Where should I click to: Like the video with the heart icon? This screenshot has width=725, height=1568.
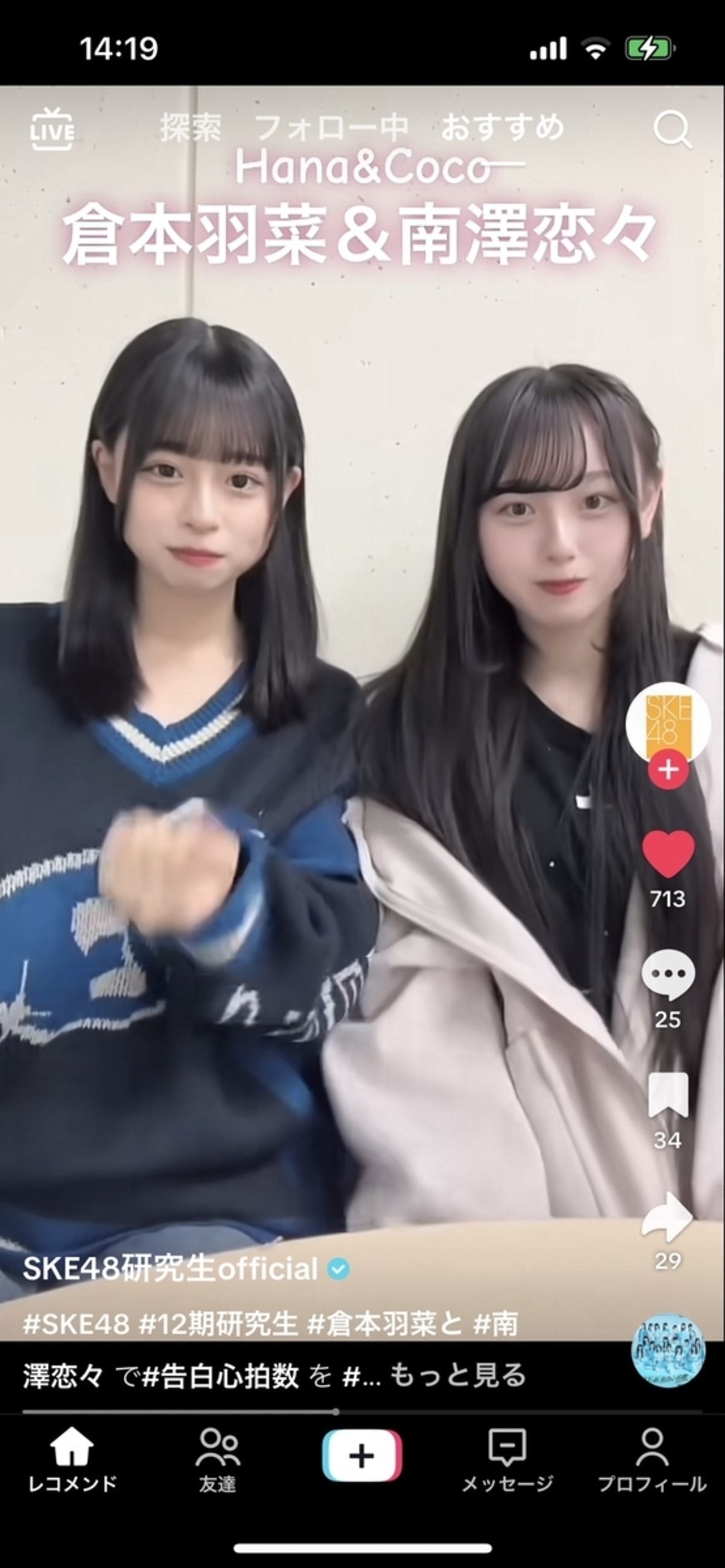668,853
